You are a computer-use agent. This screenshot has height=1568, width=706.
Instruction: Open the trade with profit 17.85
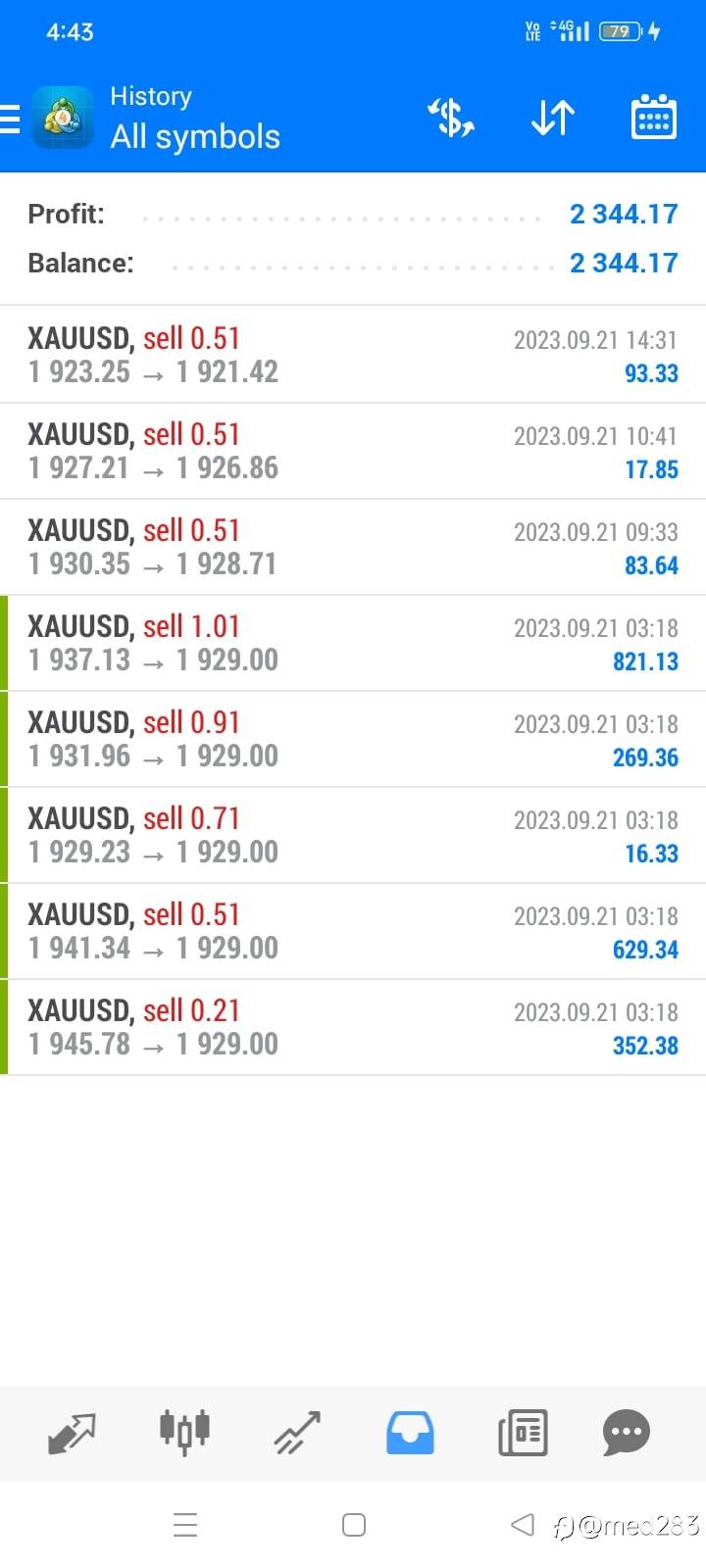[353, 451]
